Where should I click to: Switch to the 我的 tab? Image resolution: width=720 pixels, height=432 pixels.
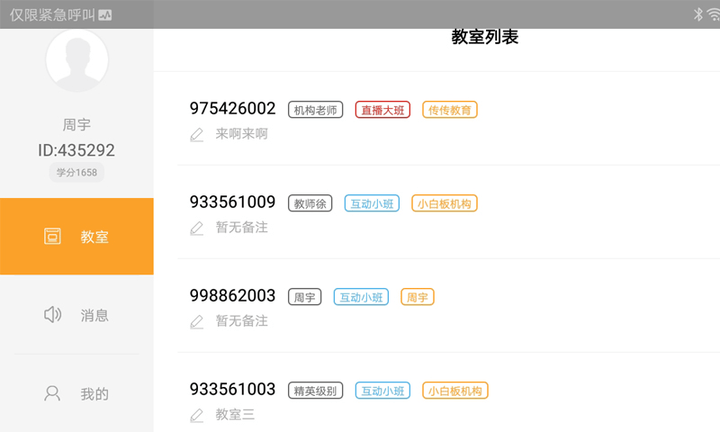pyautogui.click(x=77, y=394)
